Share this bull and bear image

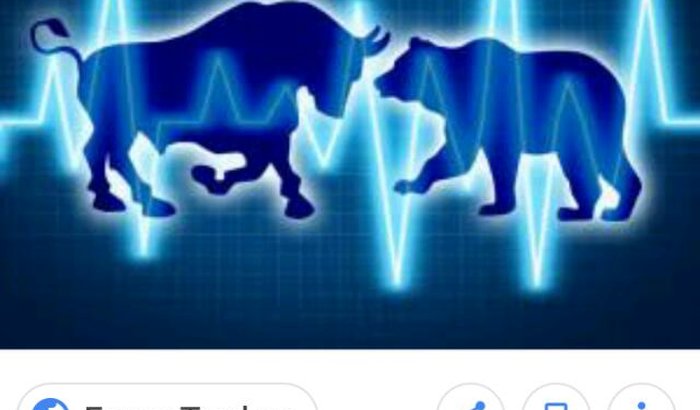point(470,402)
